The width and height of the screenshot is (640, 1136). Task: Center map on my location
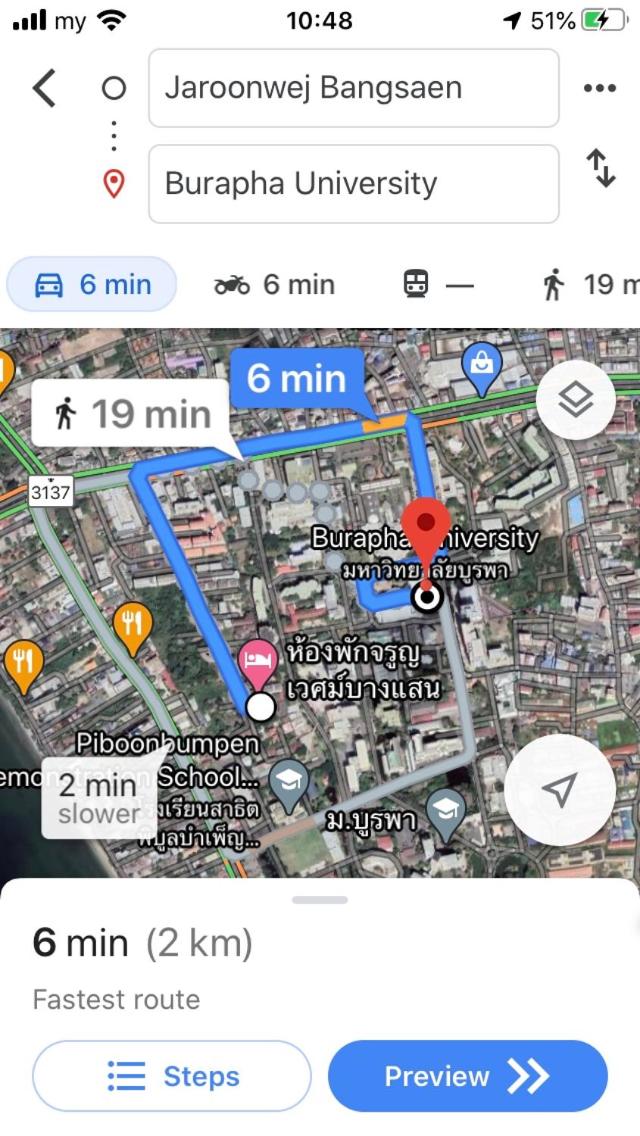(559, 790)
